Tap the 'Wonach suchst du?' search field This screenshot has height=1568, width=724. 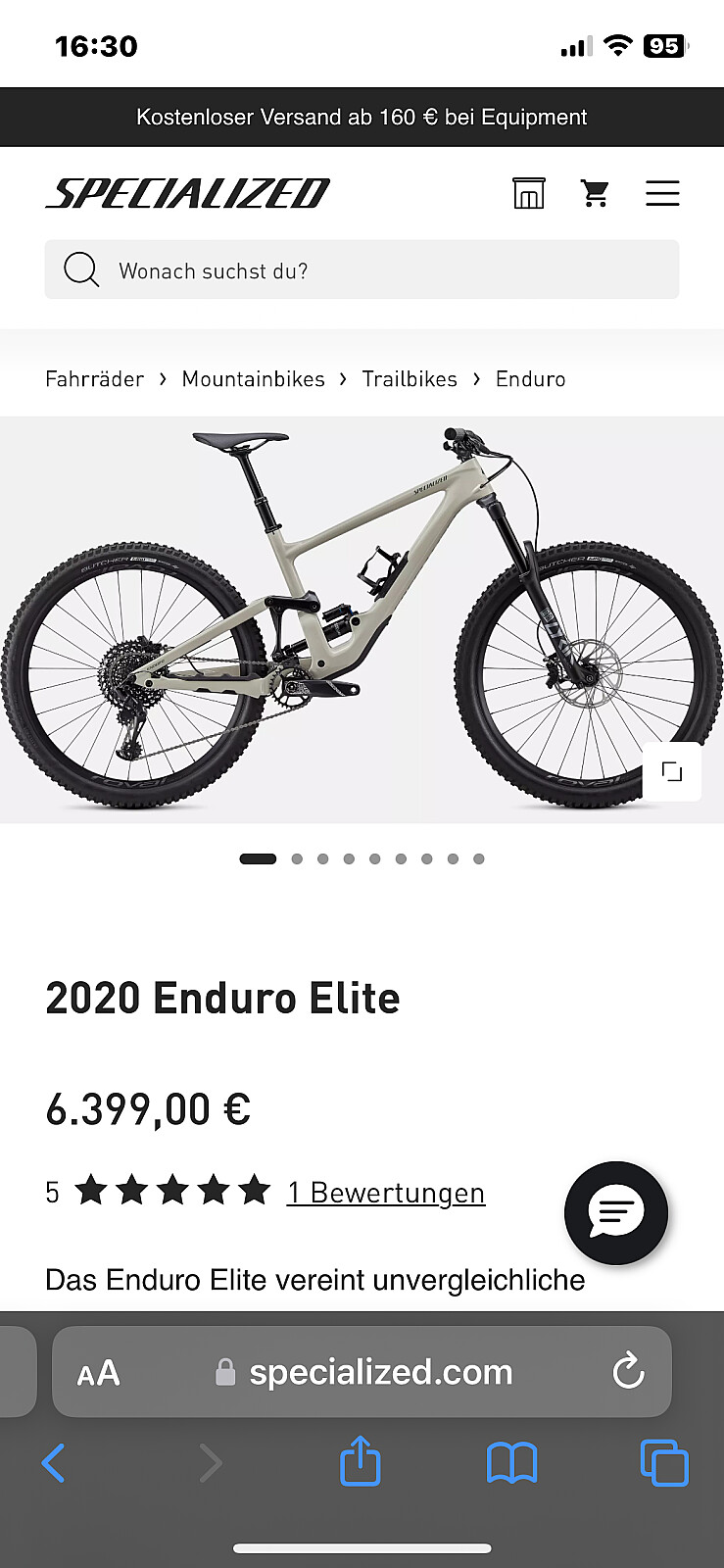click(x=362, y=269)
